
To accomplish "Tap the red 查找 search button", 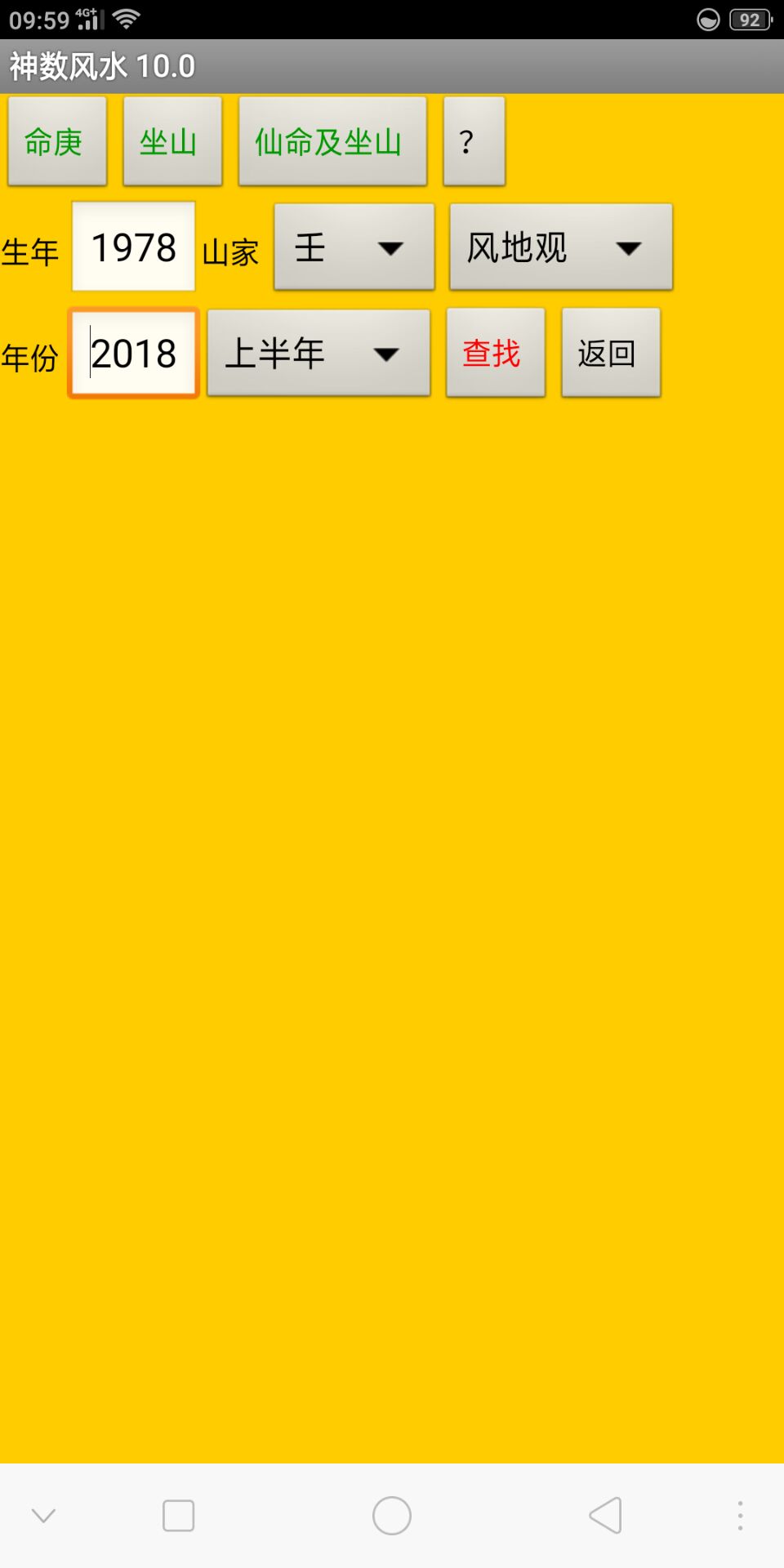I will pyautogui.click(x=495, y=353).
